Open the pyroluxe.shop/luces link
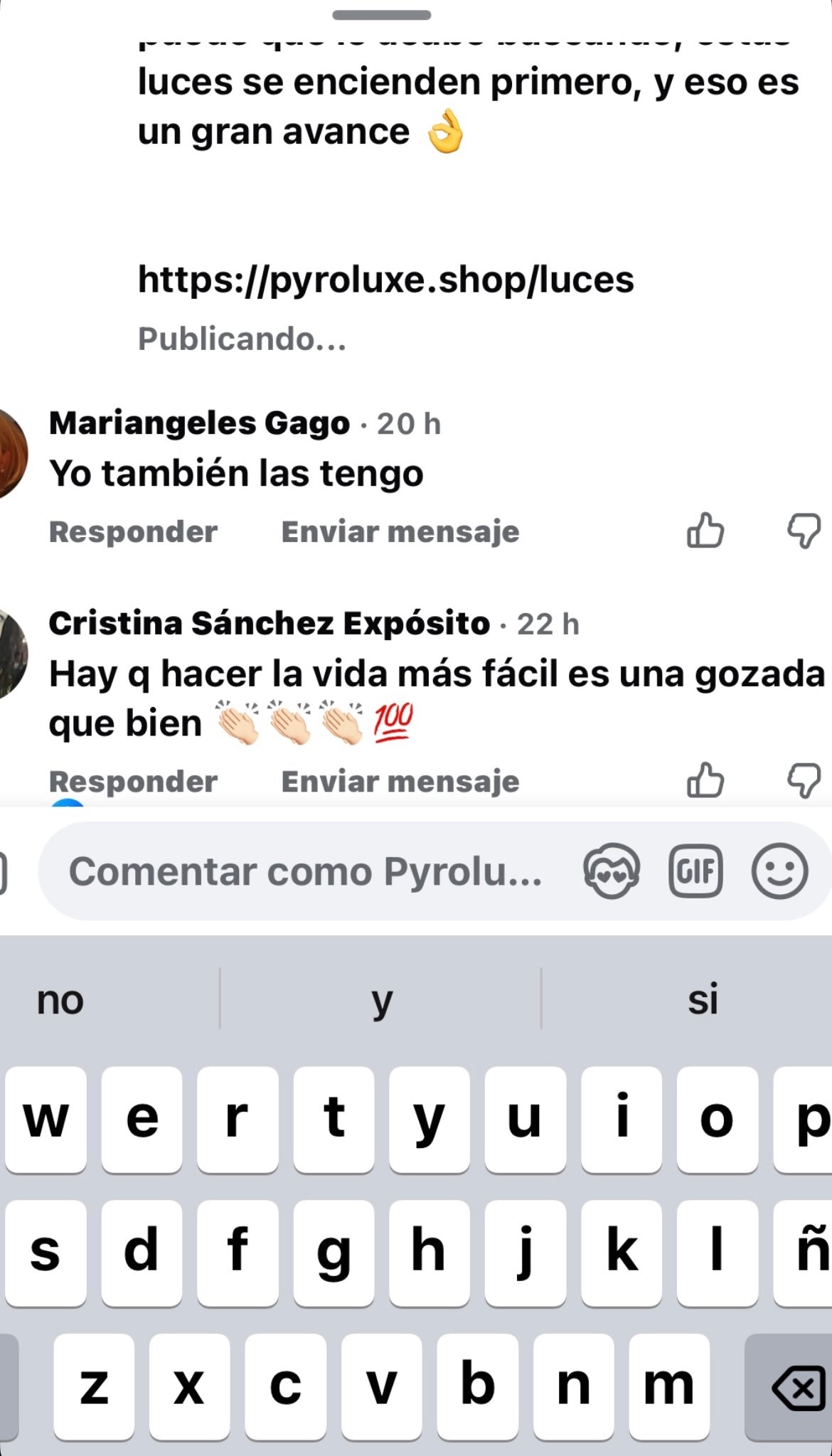This screenshot has height=1456, width=832. [385, 280]
